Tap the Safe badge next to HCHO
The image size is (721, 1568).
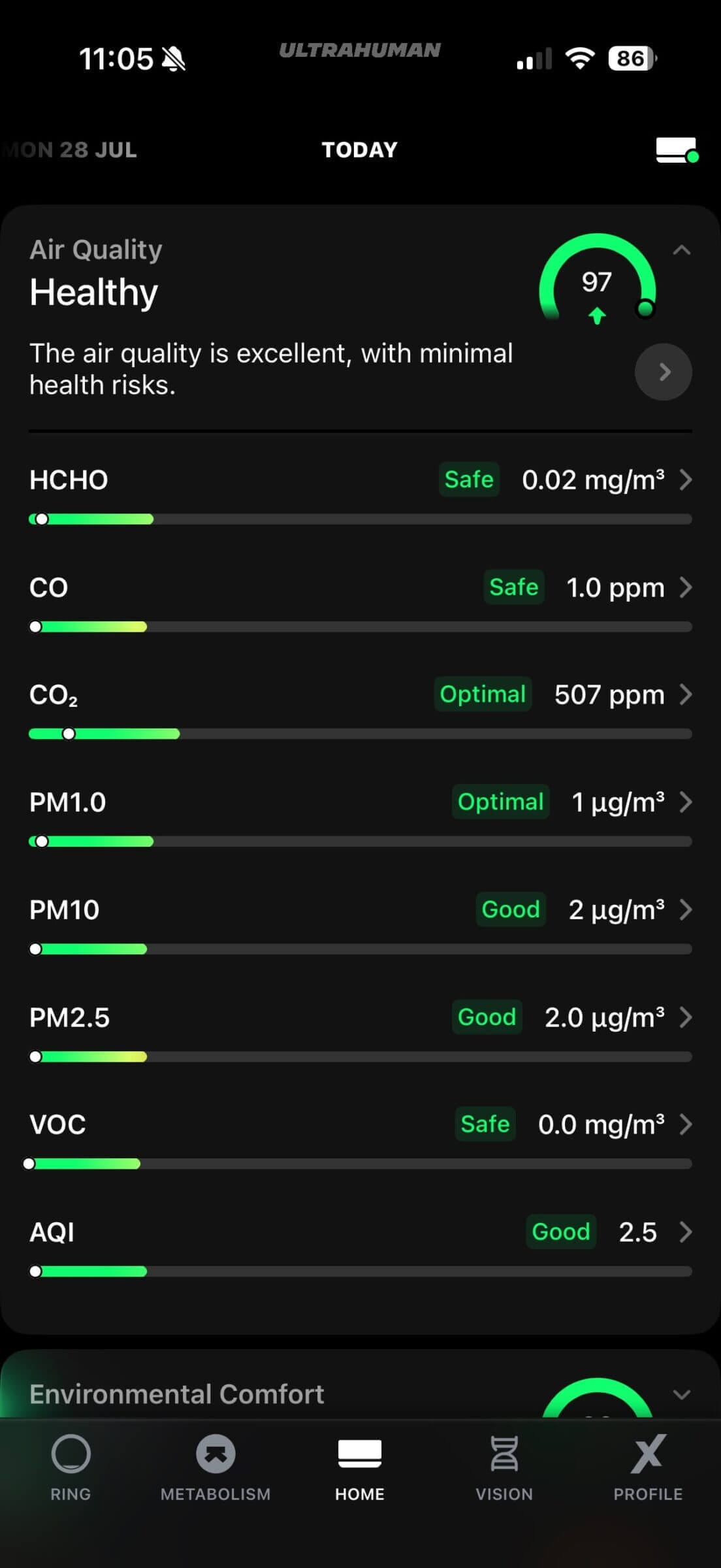tap(469, 479)
